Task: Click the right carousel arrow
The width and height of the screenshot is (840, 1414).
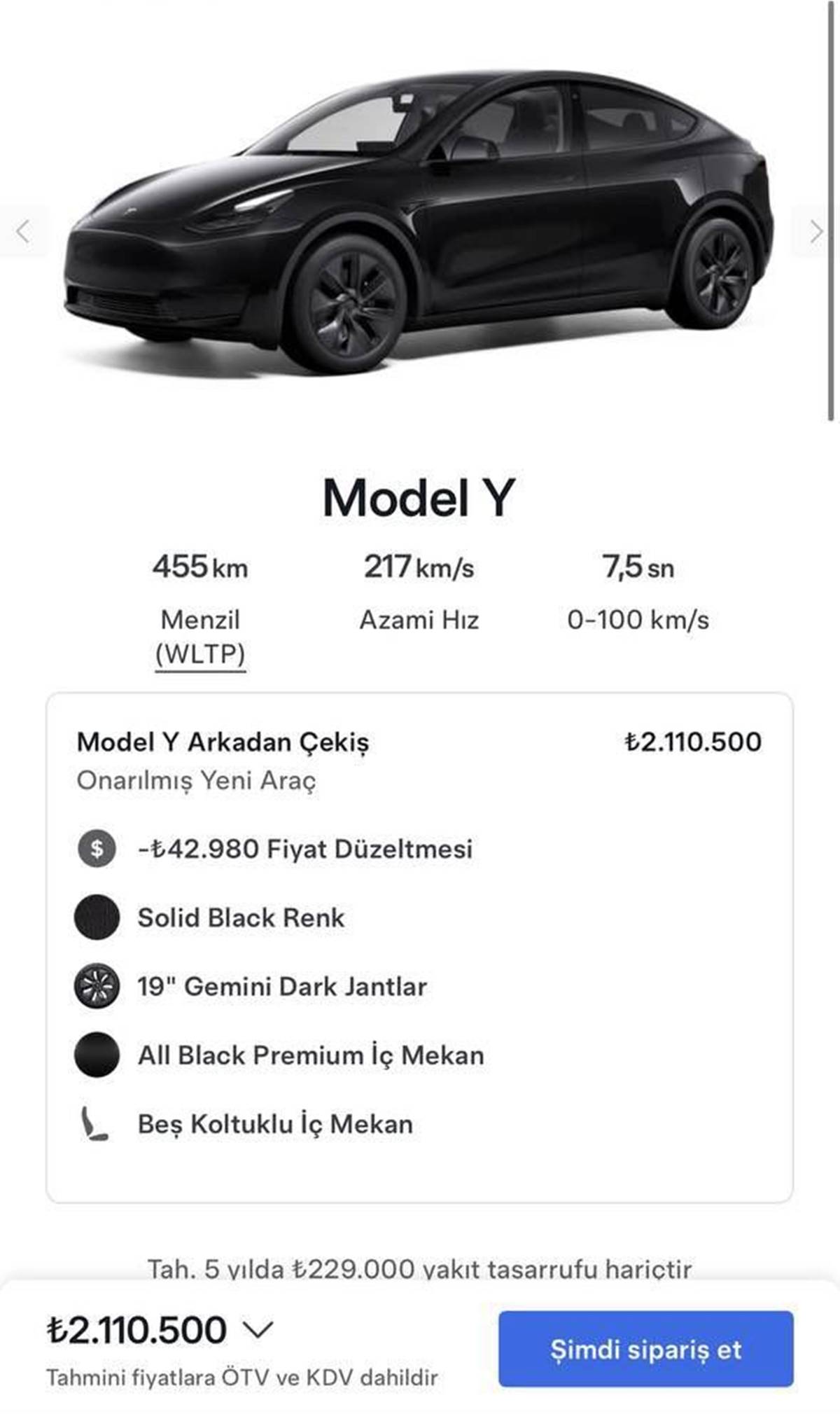Action: (x=818, y=233)
